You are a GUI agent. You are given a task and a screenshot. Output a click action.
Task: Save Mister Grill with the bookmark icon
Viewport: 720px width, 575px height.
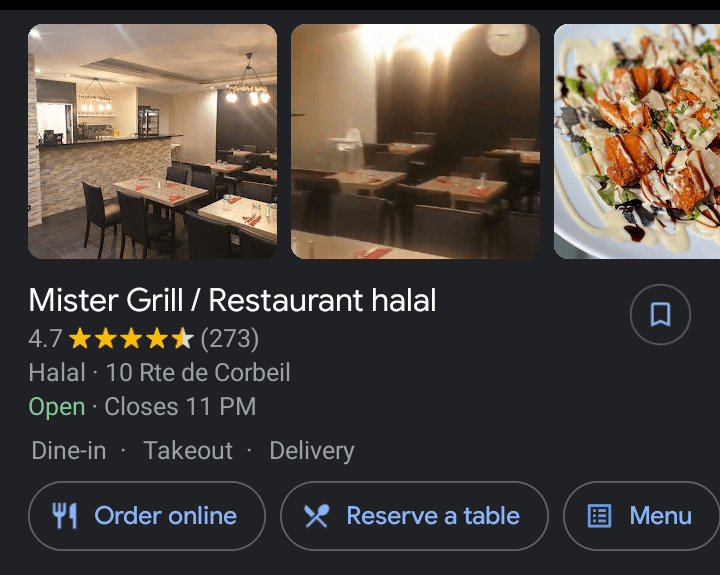[x=660, y=315]
